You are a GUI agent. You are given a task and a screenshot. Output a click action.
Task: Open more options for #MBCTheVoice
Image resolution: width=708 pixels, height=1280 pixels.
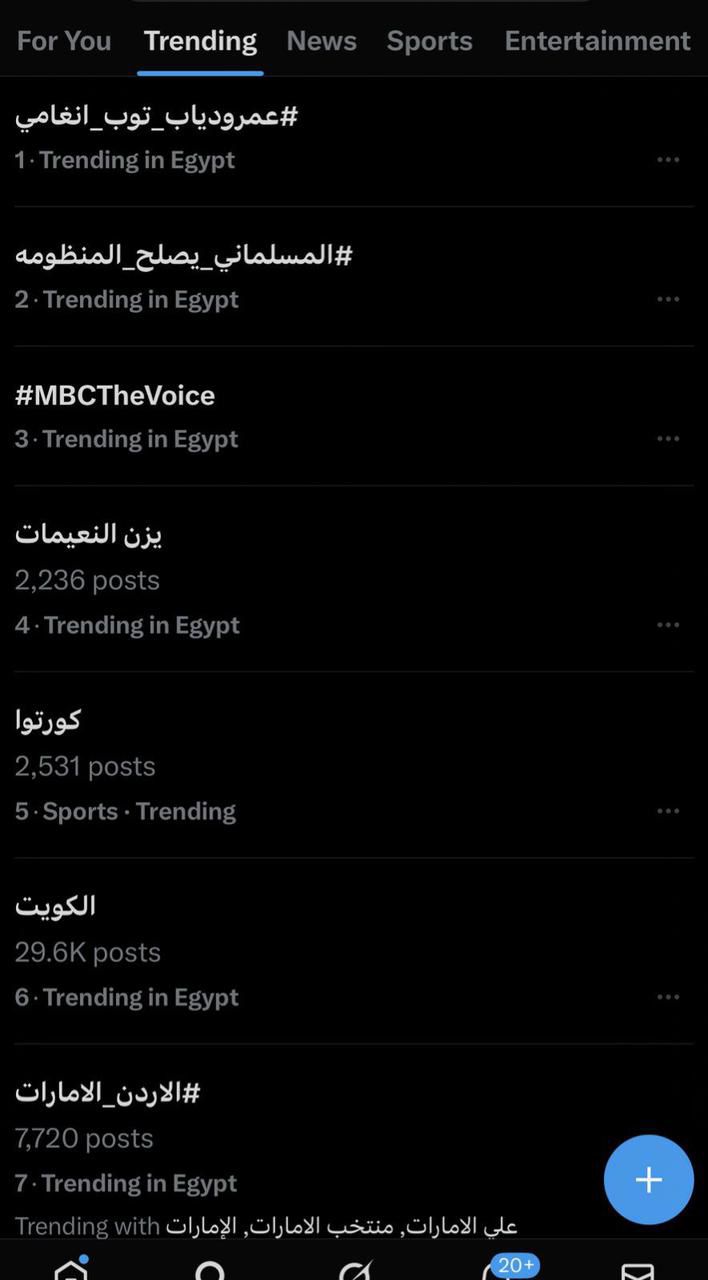[x=668, y=439]
